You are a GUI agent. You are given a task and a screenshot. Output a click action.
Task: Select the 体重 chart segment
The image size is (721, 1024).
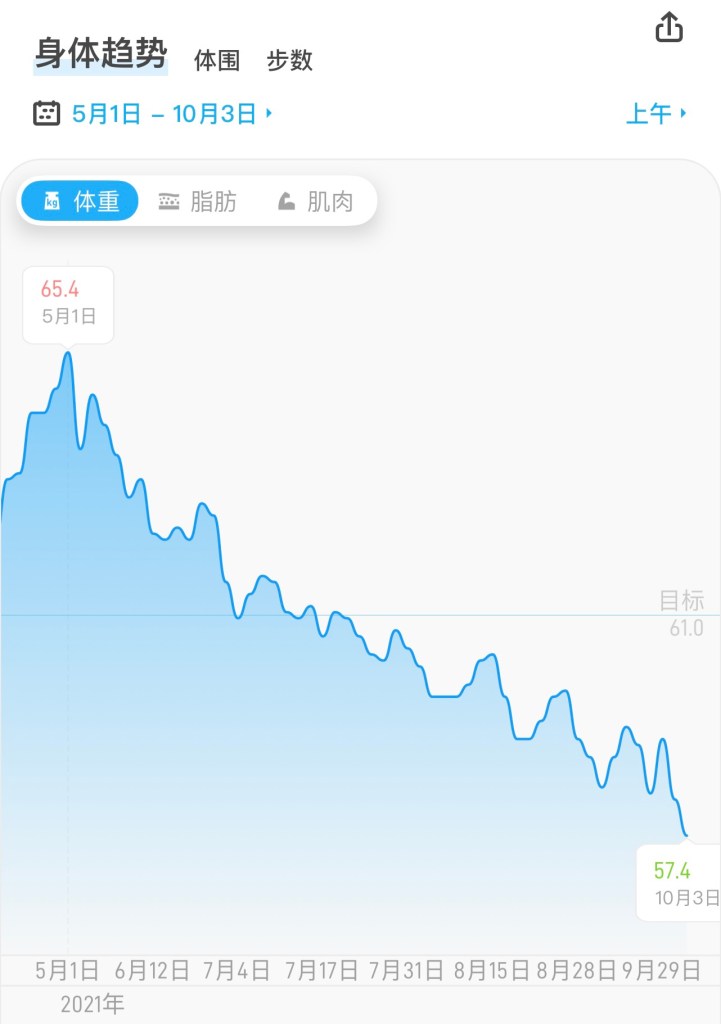coord(81,202)
